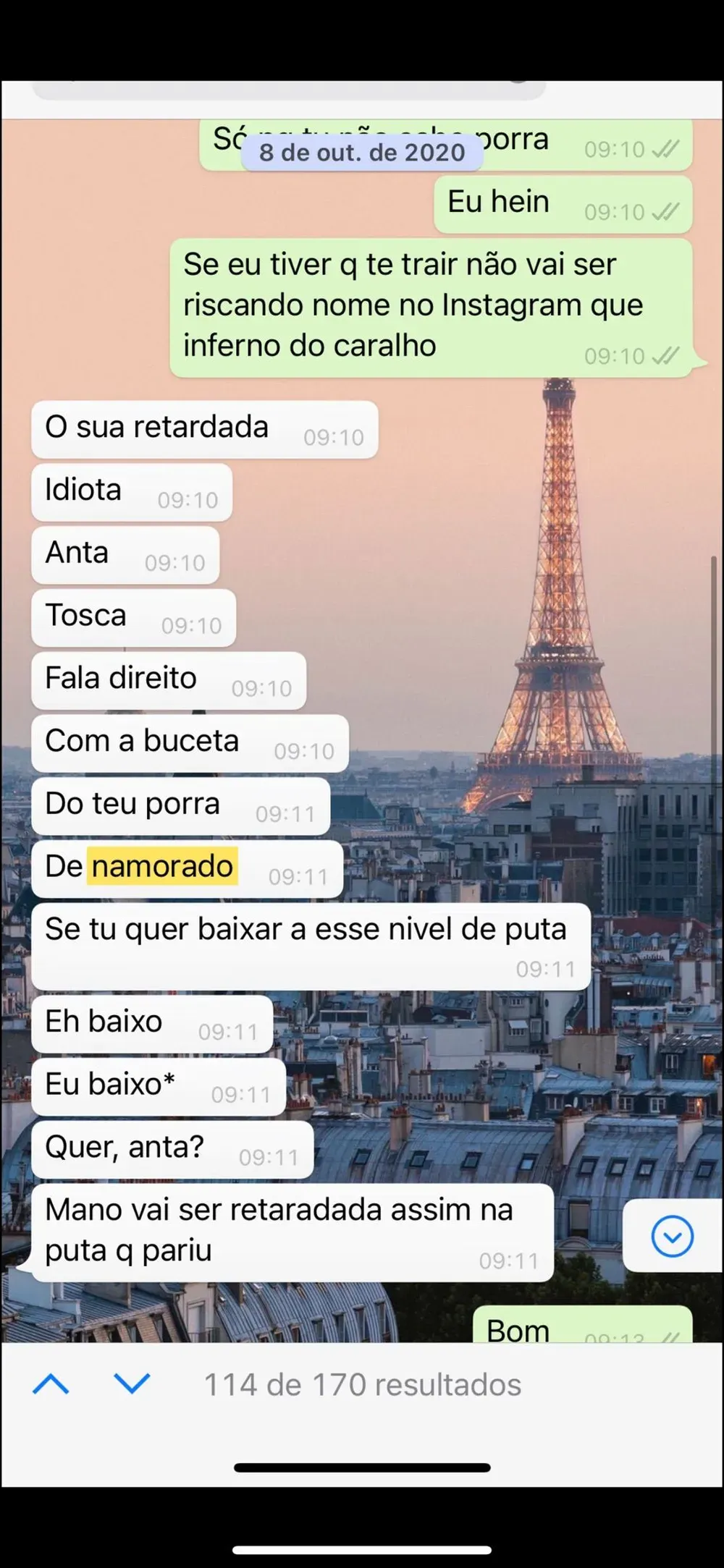The image size is (724, 1568).
Task: Jump to the latest messages
Action: click(672, 1237)
